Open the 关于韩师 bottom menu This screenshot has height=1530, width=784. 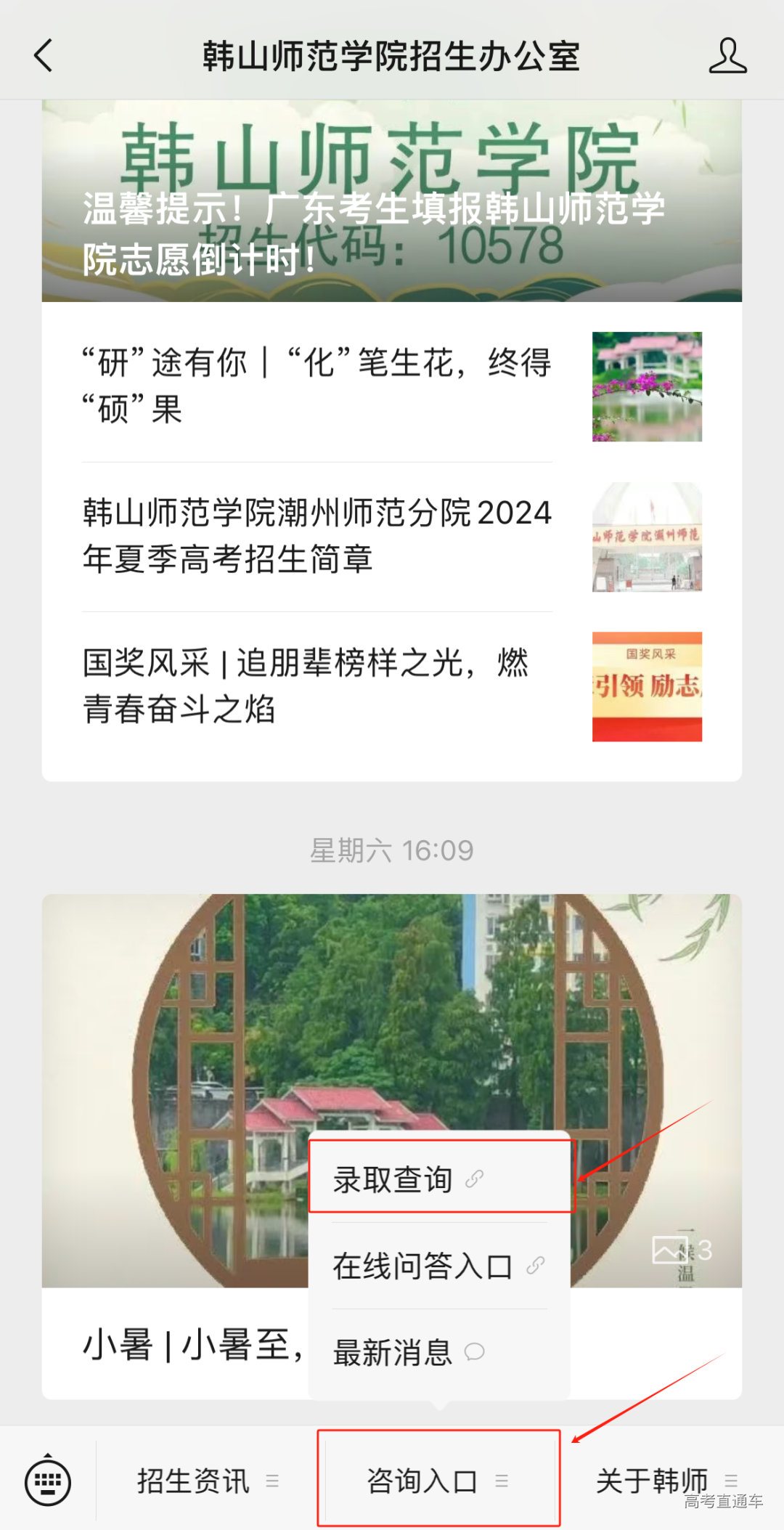pos(665,1480)
